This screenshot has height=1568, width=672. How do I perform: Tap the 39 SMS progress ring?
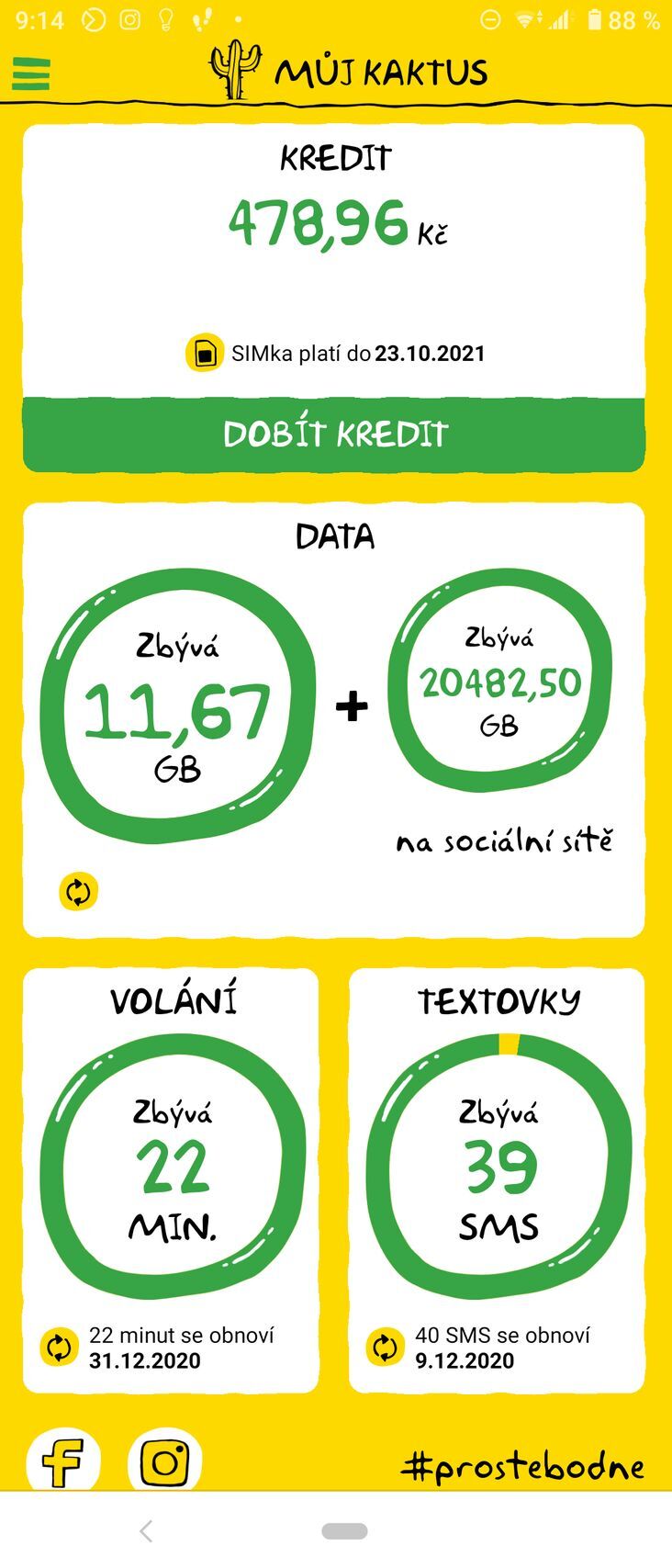click(x=498, y=1165)
